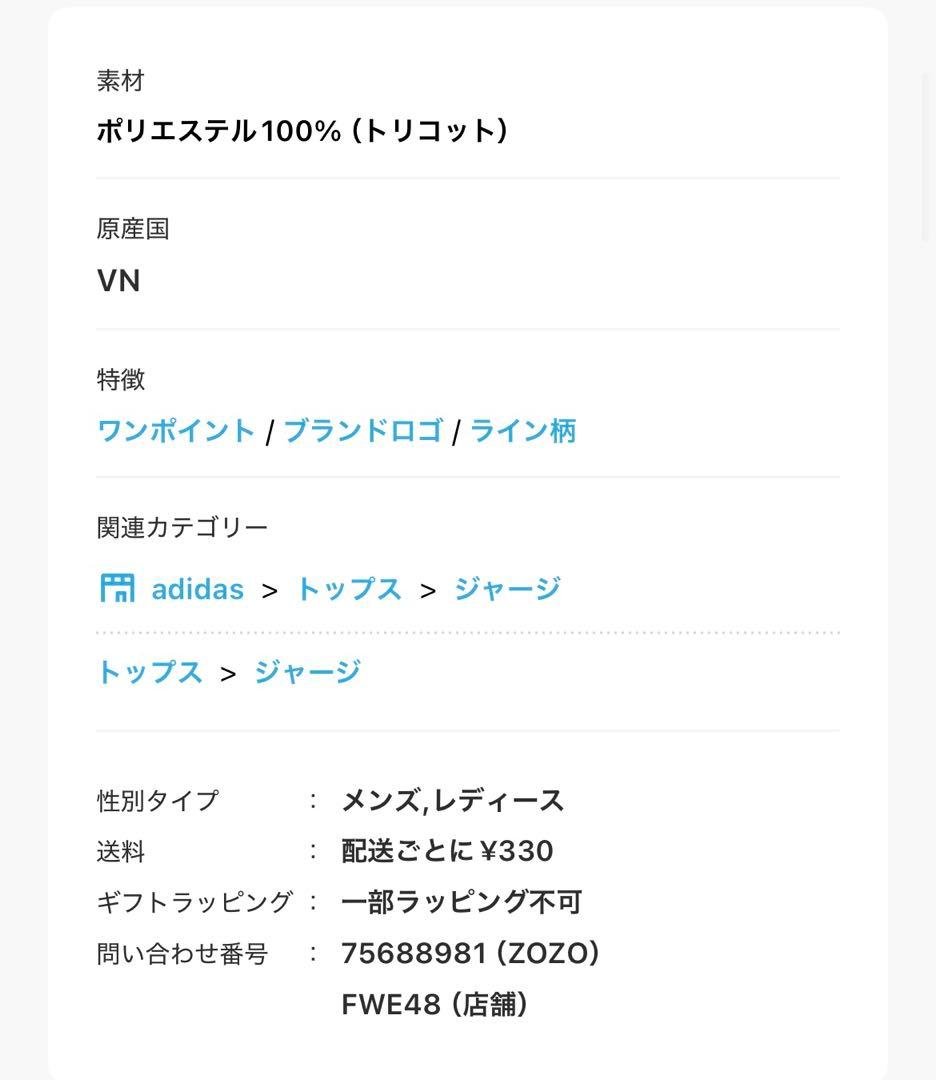Open ジャージ in the adidas breadcrumb
936x1080 pixels.
[507, 589]
